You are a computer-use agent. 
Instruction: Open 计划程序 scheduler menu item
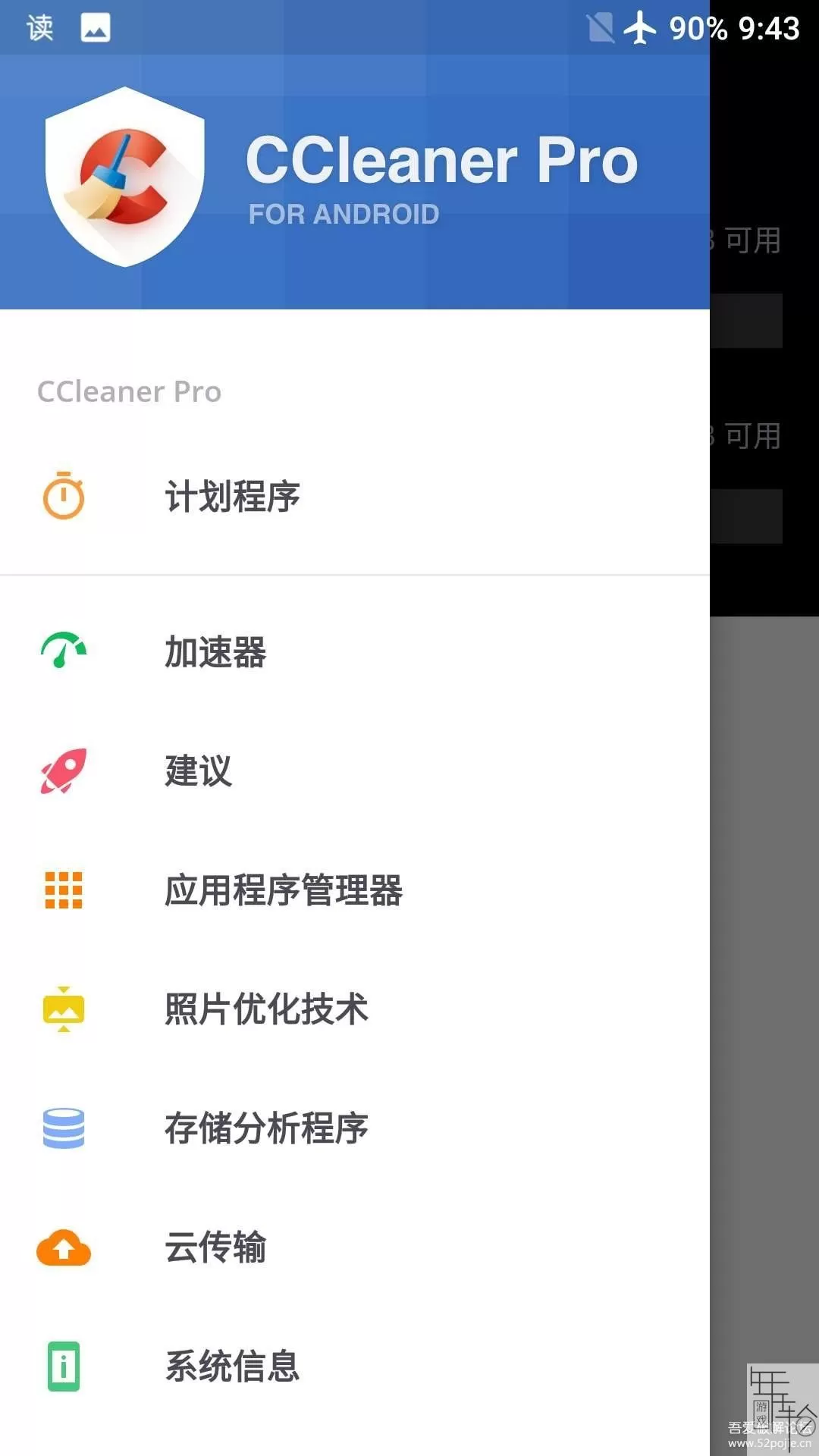[355, 497]
